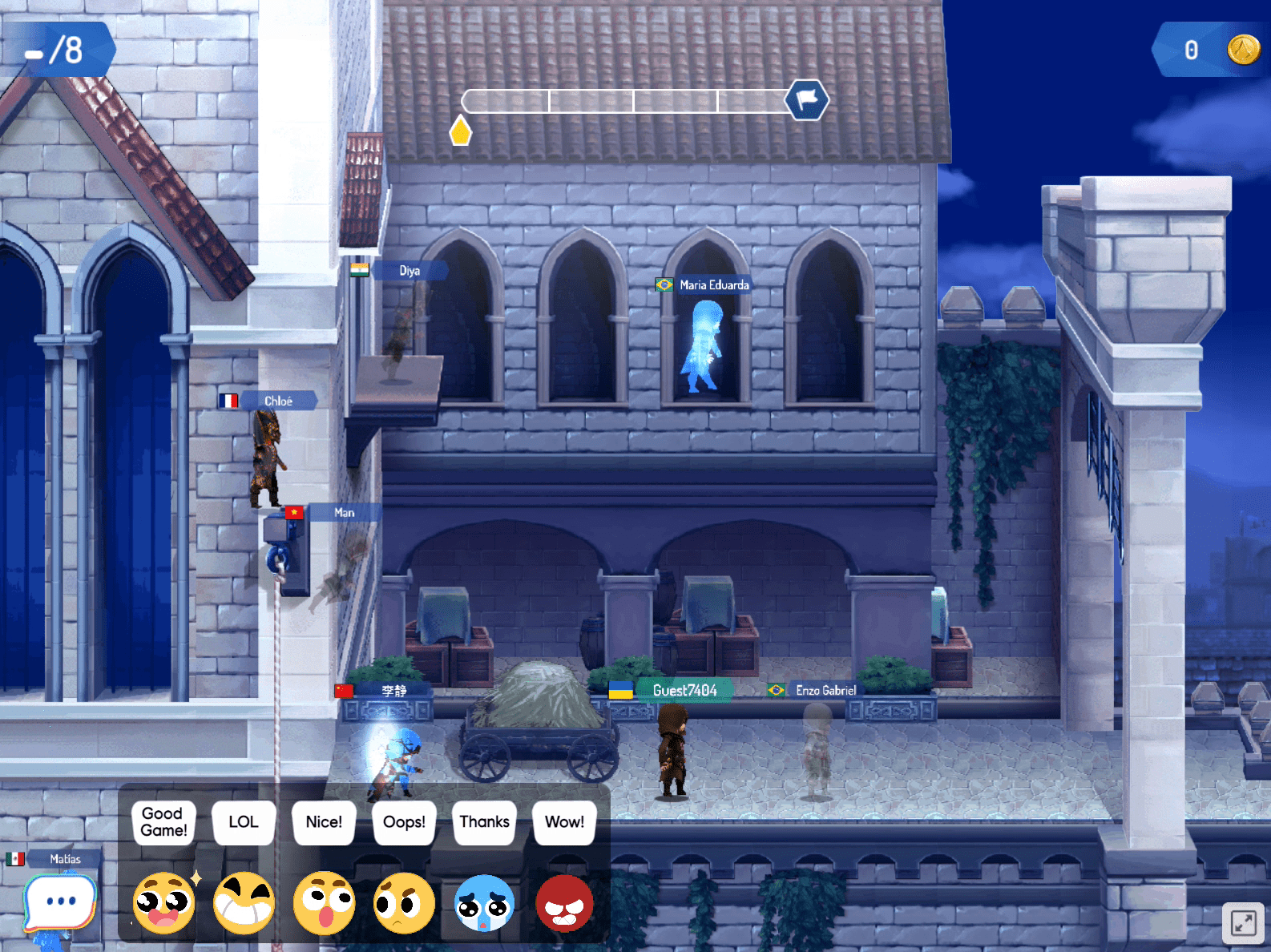This screenshot has height=952, width=1271.
Task: Close the chat bubble panel
Action: pos(60,902)
